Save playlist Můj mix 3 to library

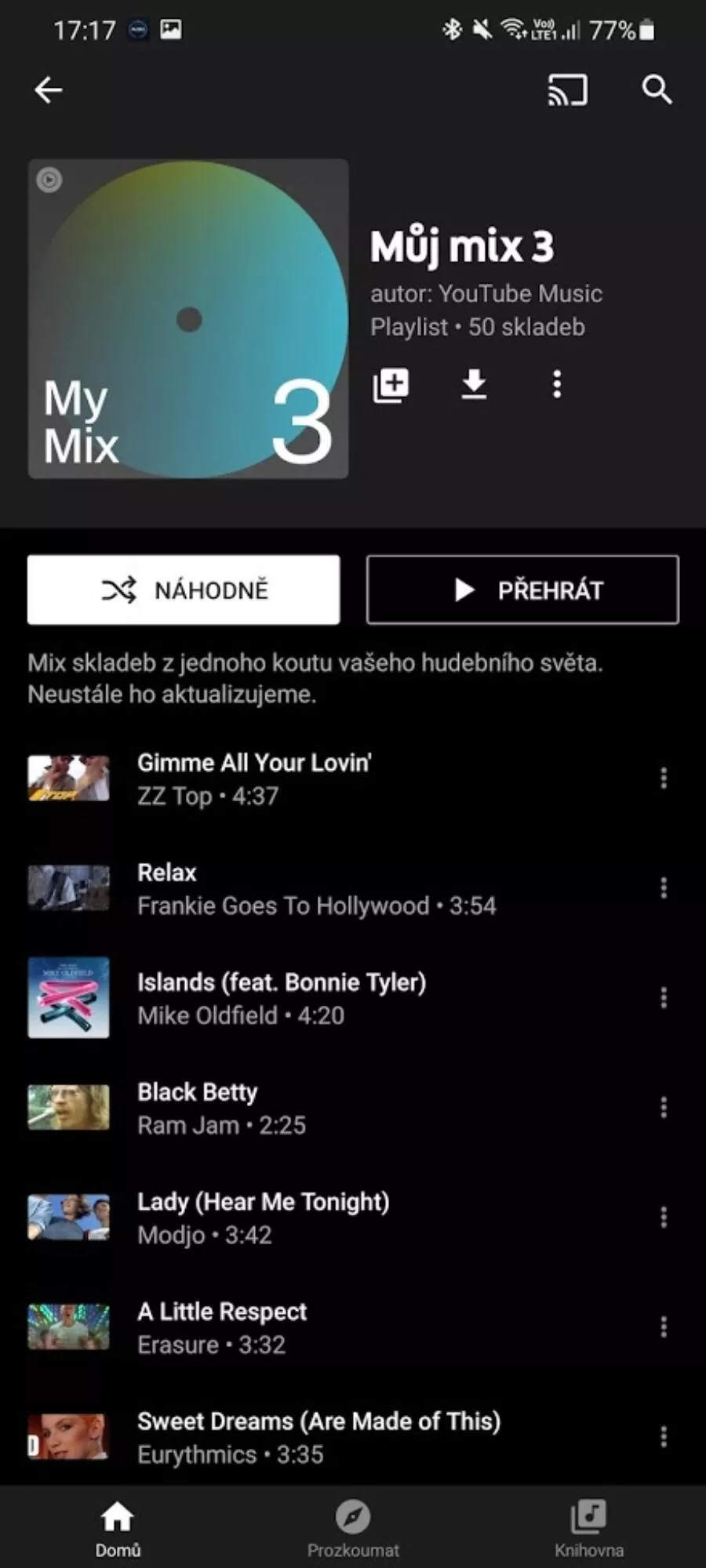click(x=391, y=385)
